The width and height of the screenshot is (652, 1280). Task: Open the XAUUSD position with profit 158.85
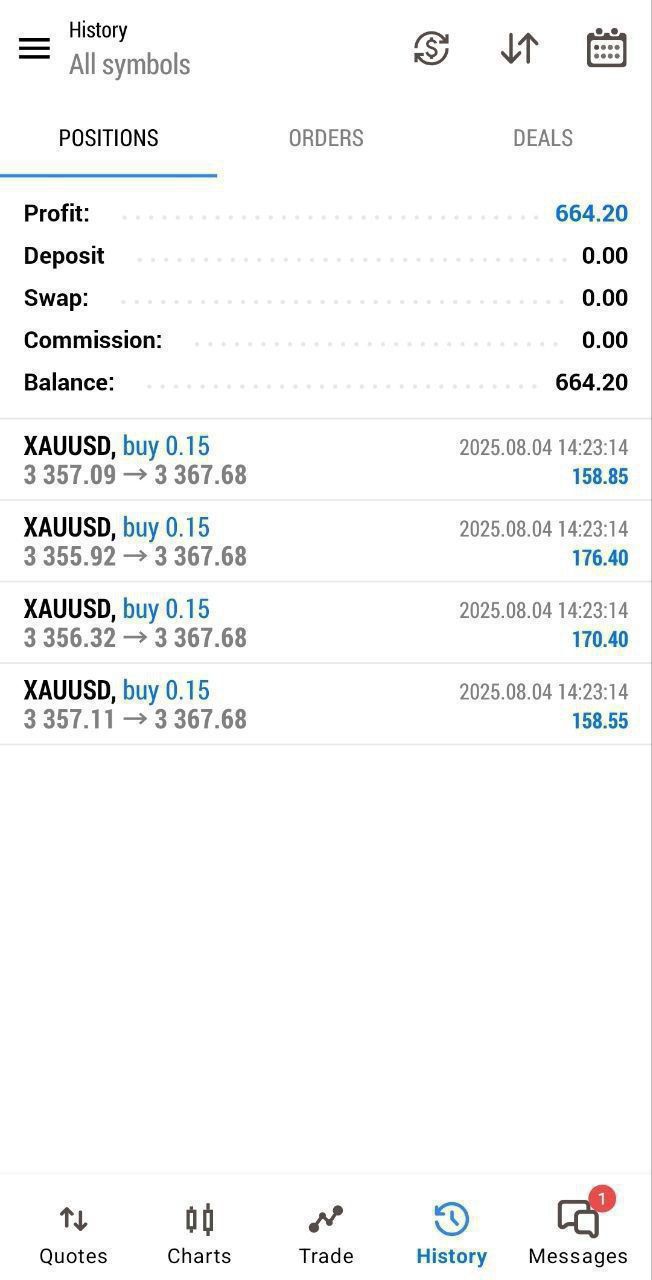tap(326, 460)
